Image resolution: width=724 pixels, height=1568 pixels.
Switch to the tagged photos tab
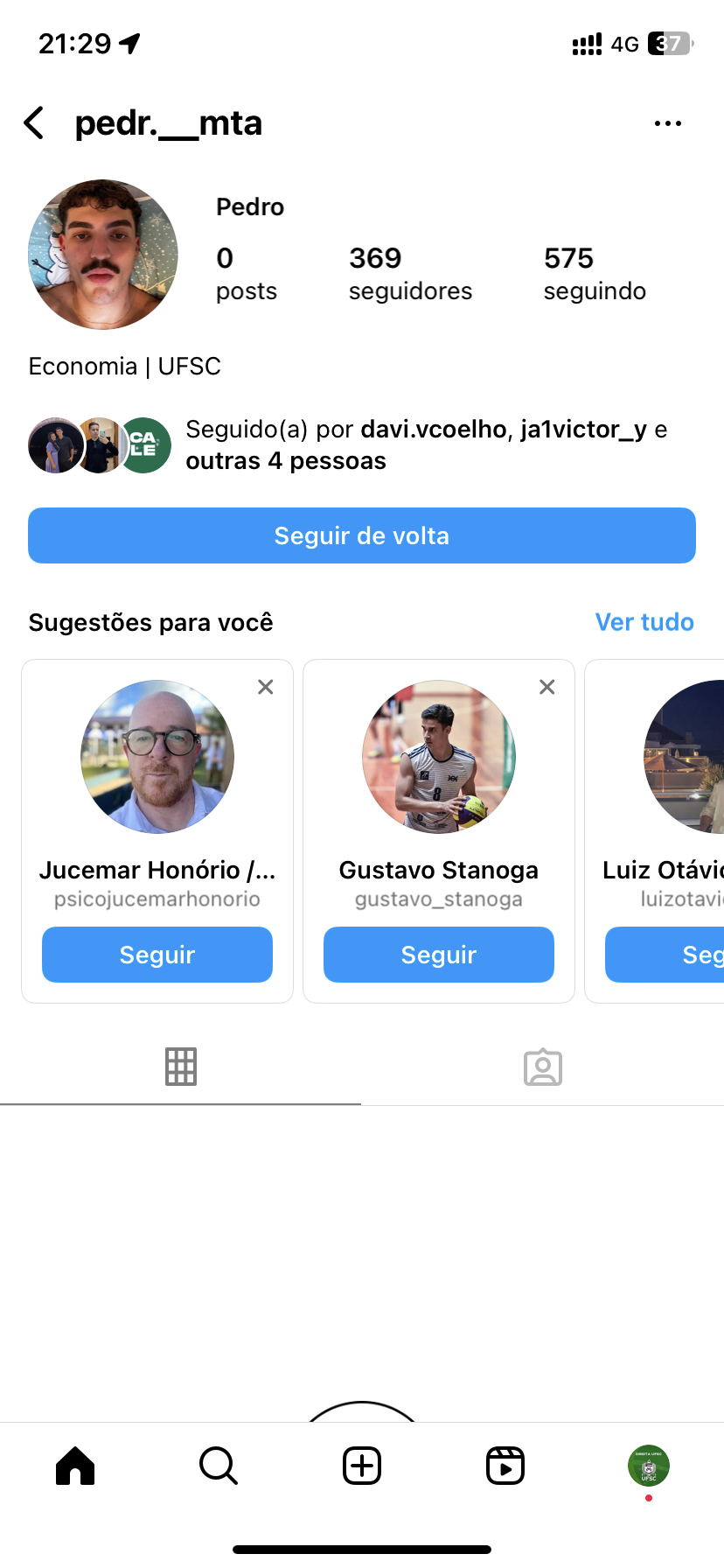[543, 1067]
